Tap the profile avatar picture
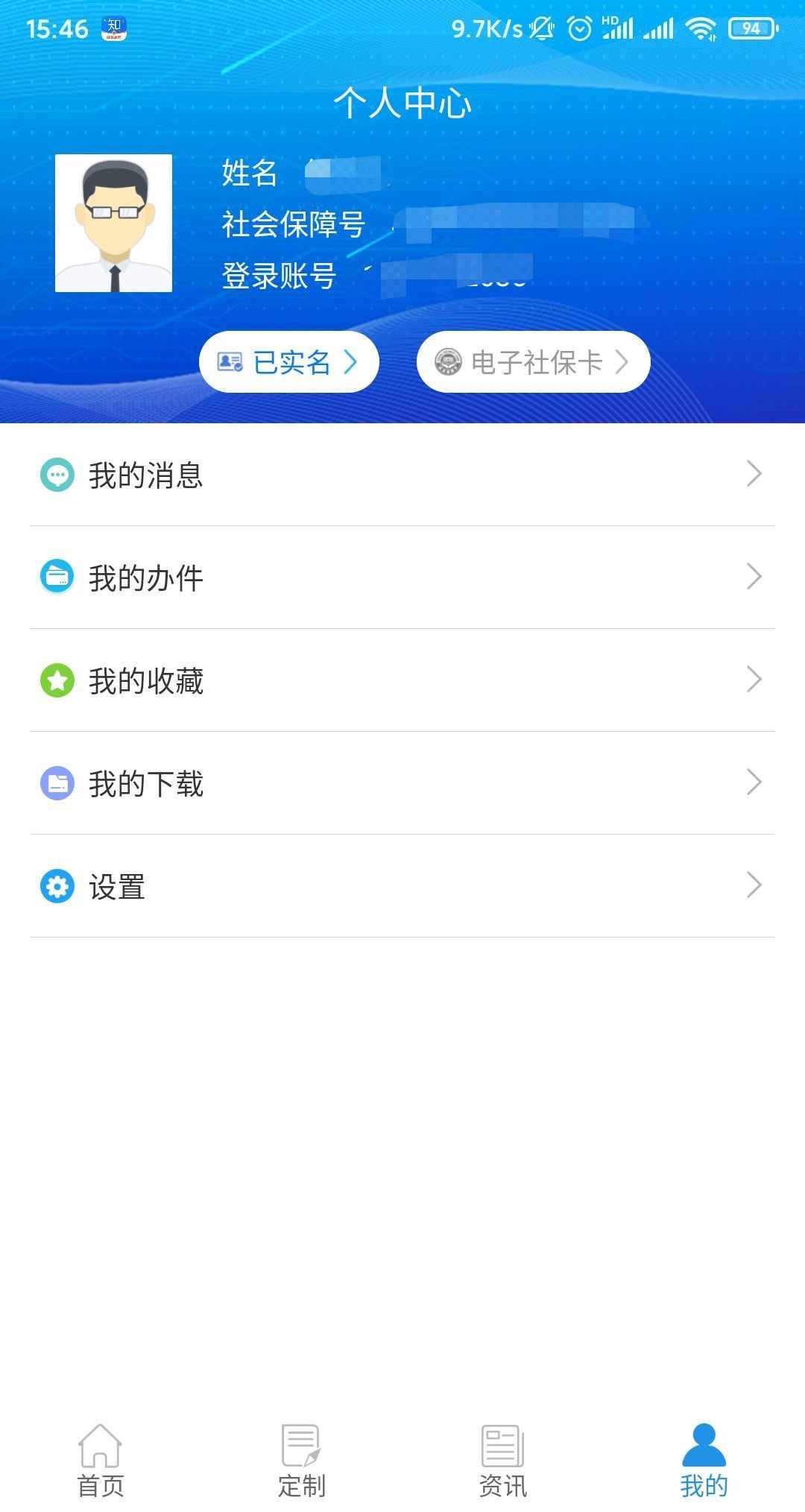The image size is (805, 1512). (x=113, y=223)
